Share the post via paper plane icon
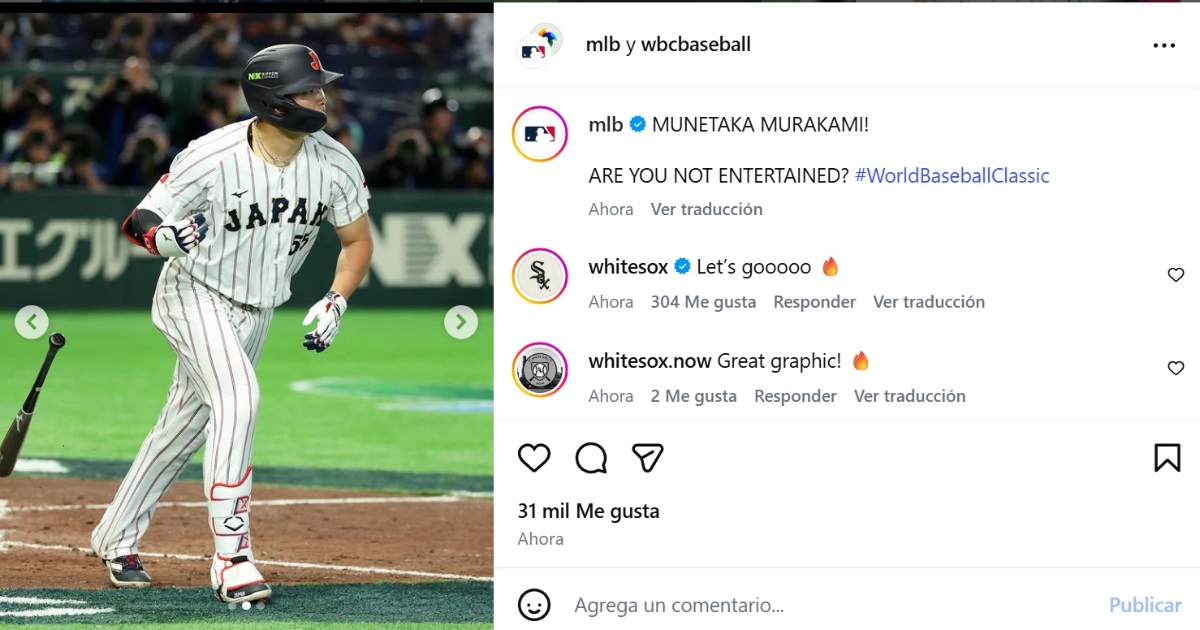 click(x=648, y=458)
